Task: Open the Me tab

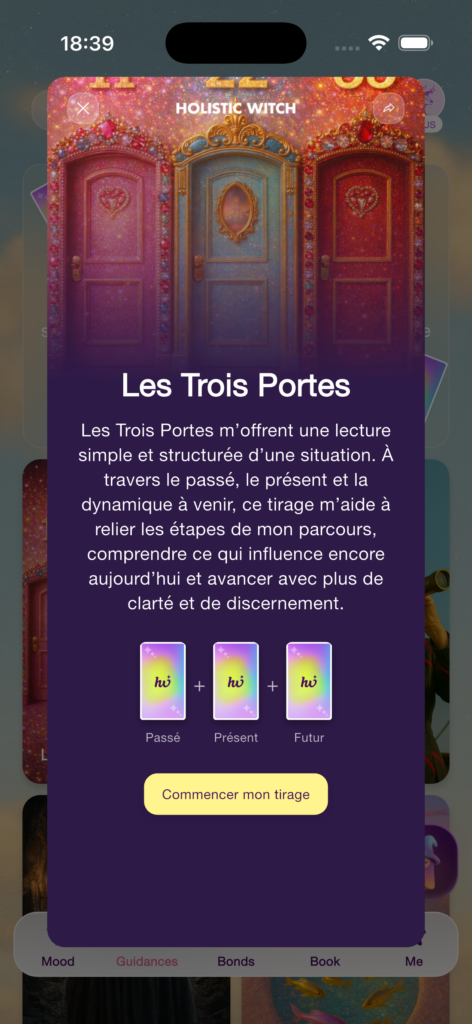Action: (414, 961)
